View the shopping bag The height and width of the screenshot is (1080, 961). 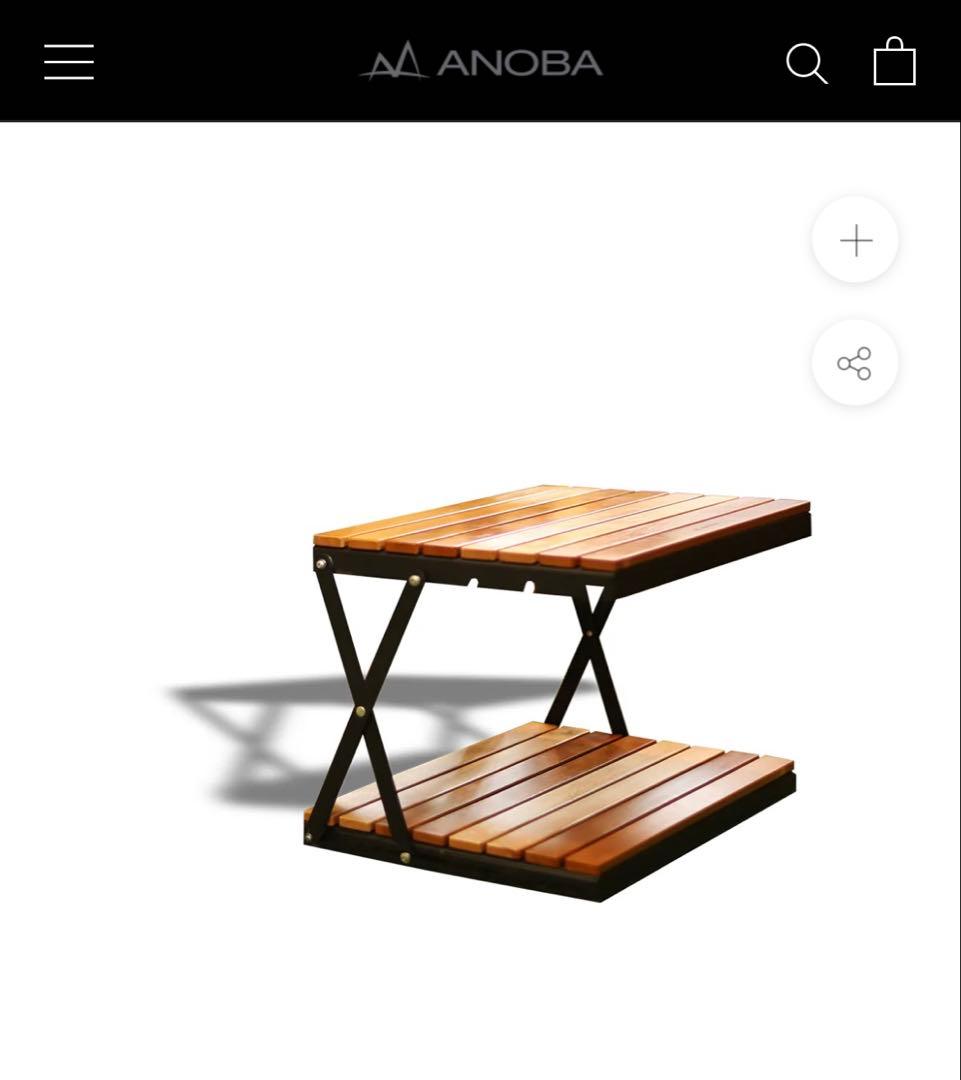coord(894,62)
